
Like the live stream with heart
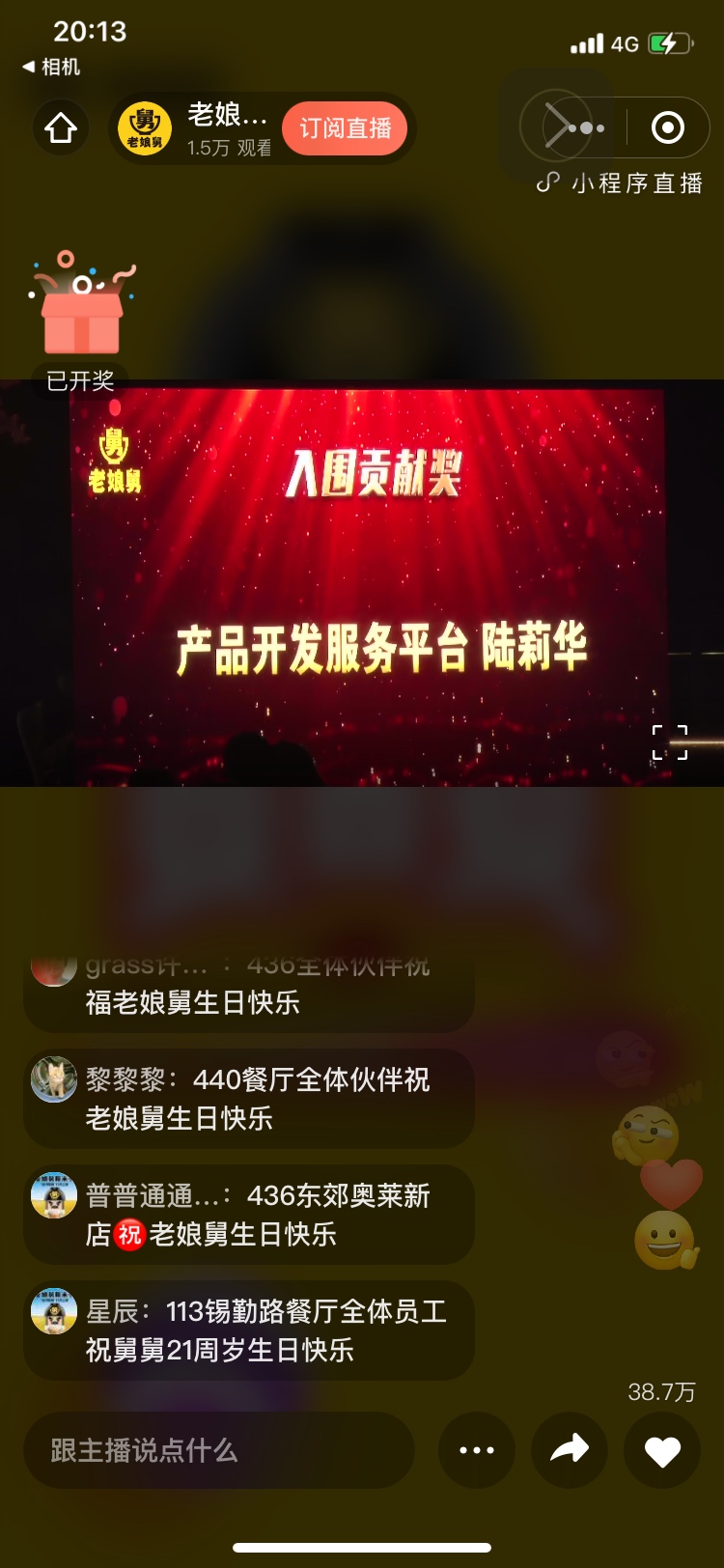pyautogui.click(x=662, y=1450)
